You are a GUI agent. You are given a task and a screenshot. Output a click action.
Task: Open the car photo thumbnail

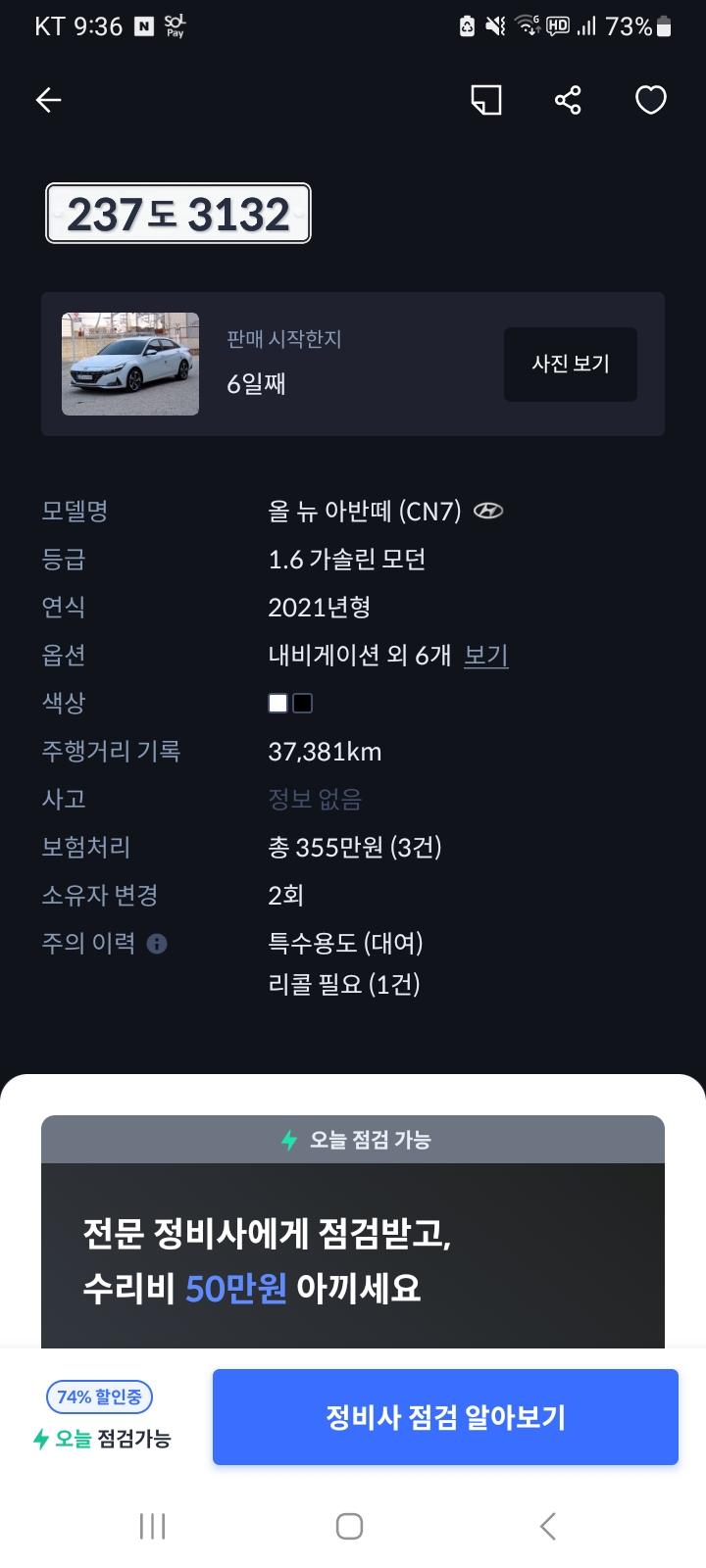pyautogui.click(x=130, y=365)
